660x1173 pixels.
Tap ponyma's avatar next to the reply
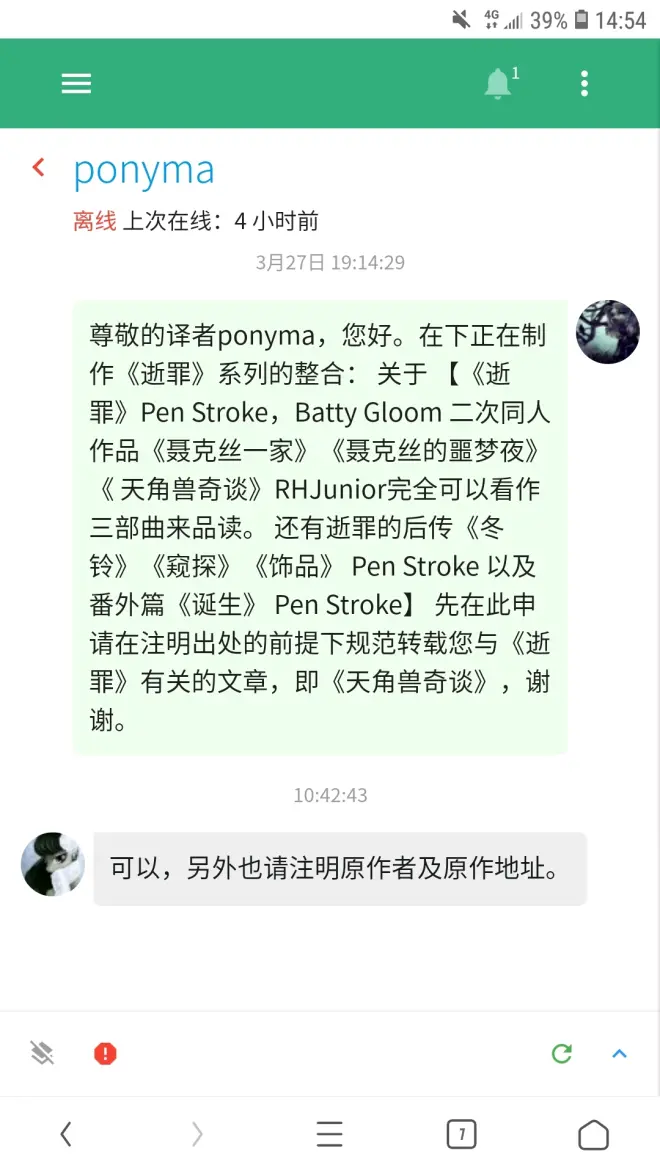[x=53, y=864]
